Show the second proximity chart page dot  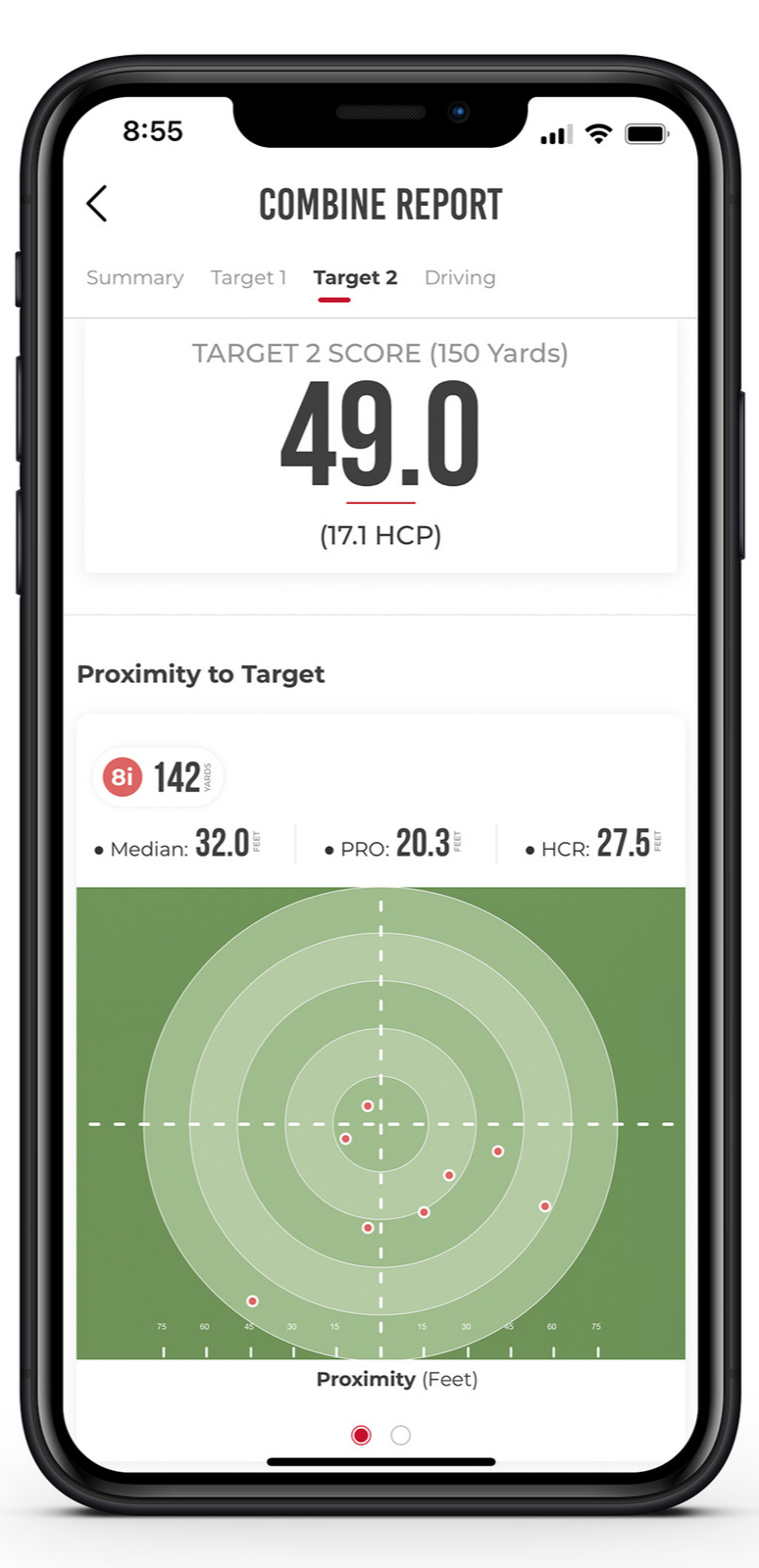click(x=400, y=1435)
